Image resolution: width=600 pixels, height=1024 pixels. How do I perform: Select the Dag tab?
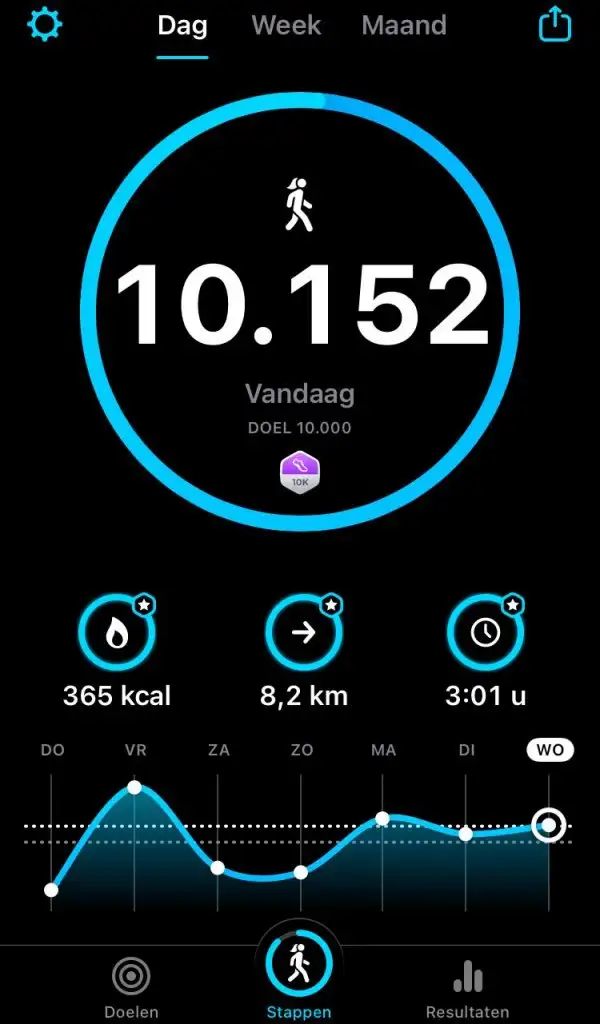point(182,24)
